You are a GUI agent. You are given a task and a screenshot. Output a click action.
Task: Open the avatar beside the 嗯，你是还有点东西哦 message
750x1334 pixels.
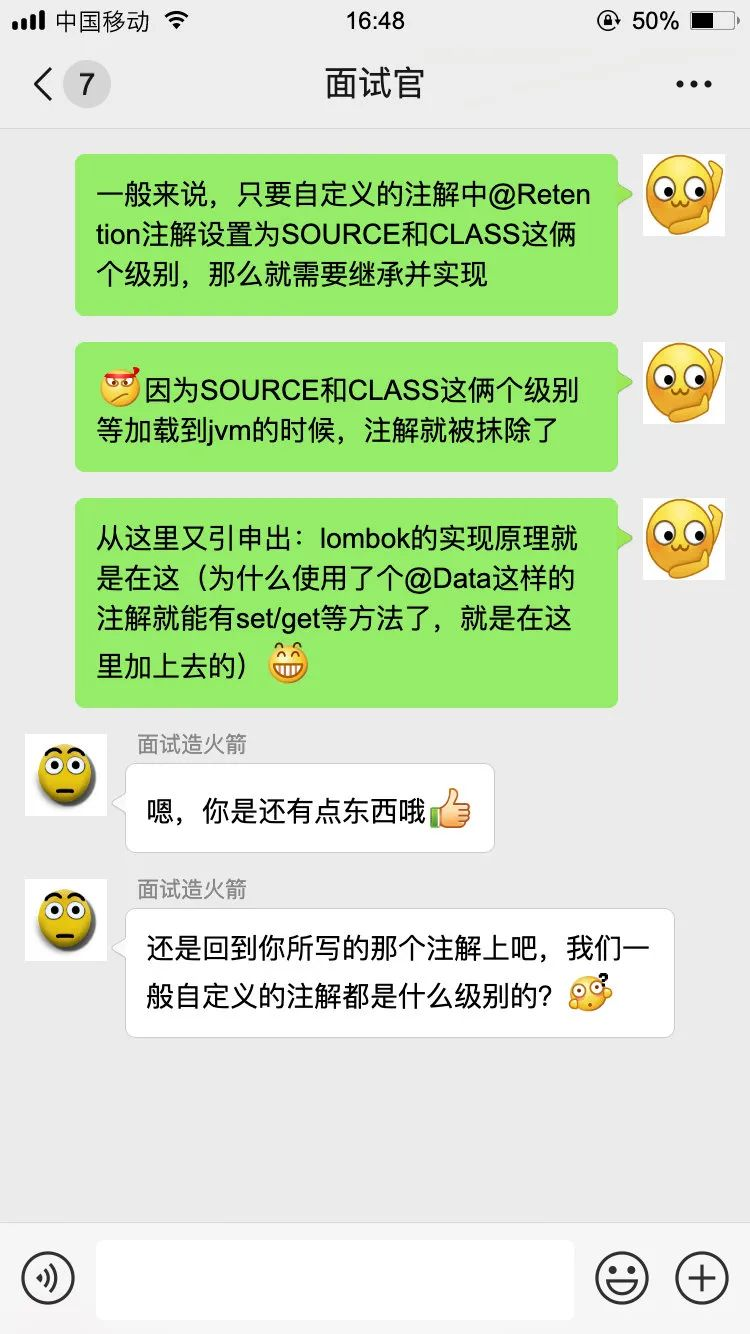click(66, 775)
